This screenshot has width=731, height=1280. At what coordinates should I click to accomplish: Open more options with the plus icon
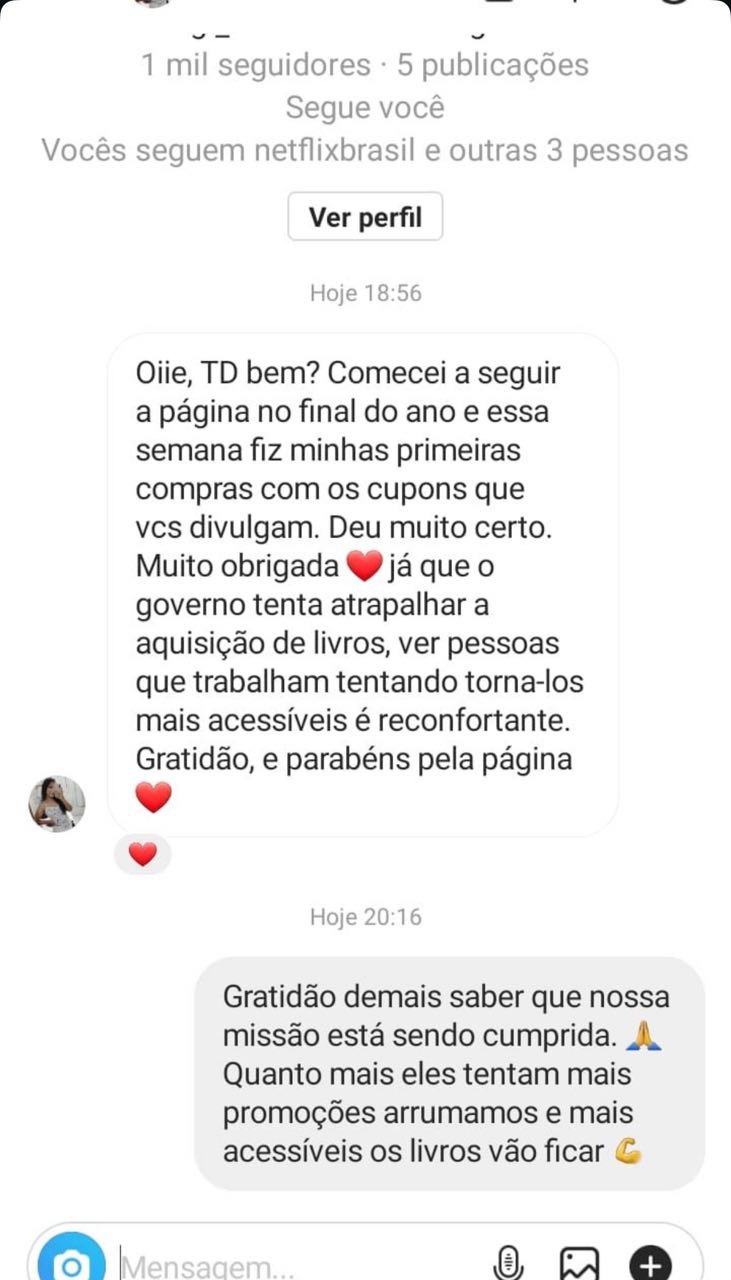650,1264
